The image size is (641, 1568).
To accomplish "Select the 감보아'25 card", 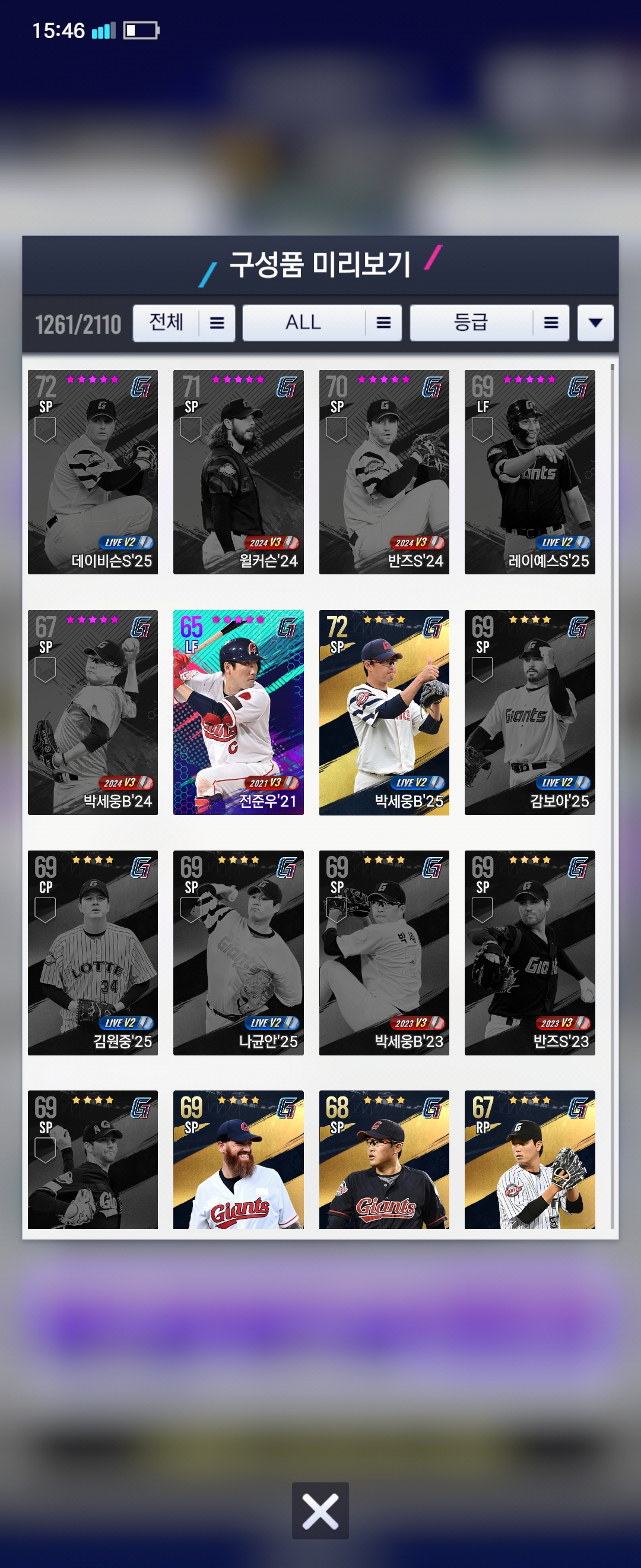I will pos(529,712).
